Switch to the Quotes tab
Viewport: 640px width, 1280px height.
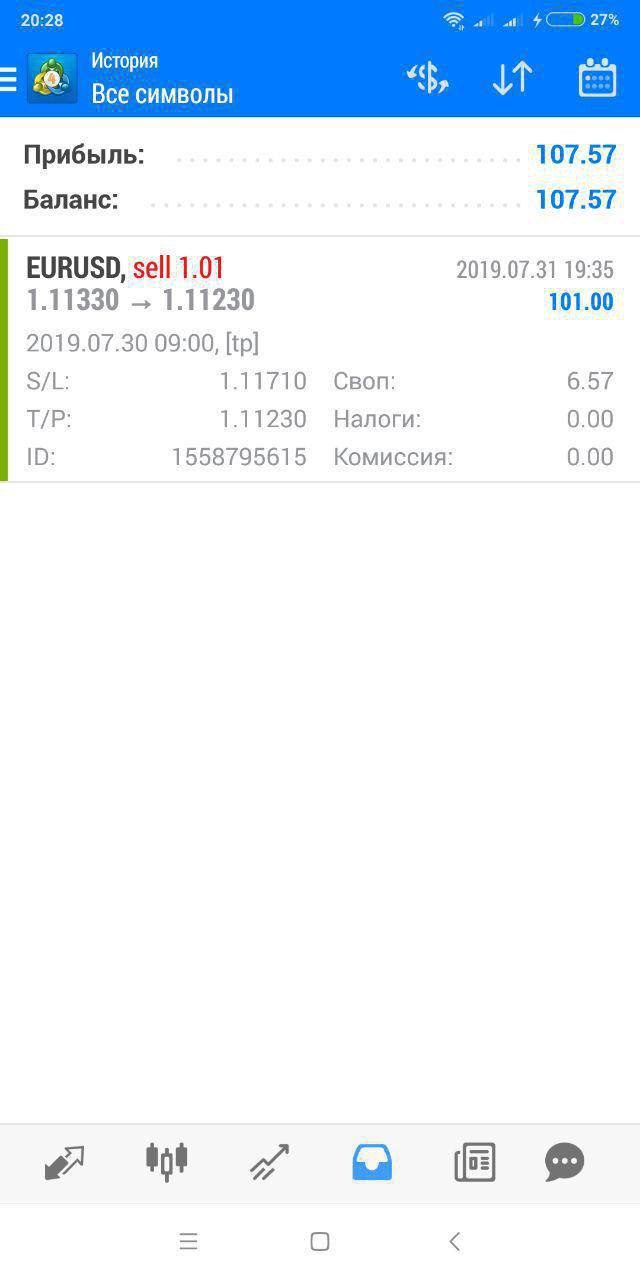point(65,1162)
